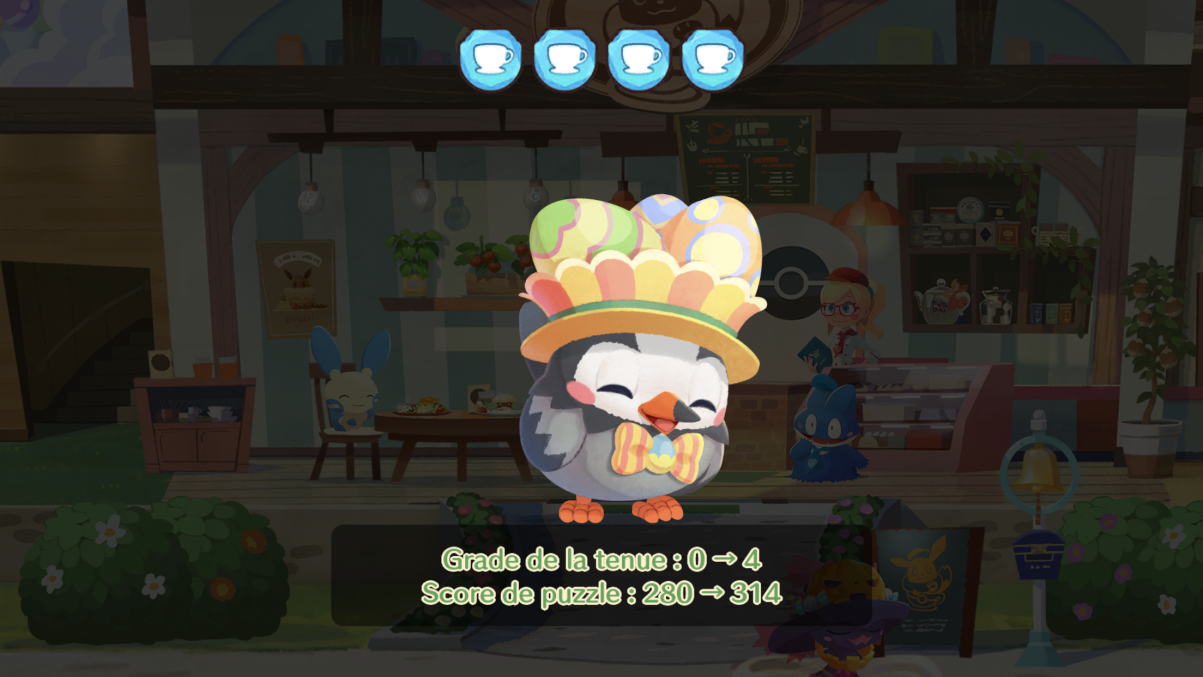Tap the outfit grade result panel to continue
1203x677 pixels.
tap(601, 576)
